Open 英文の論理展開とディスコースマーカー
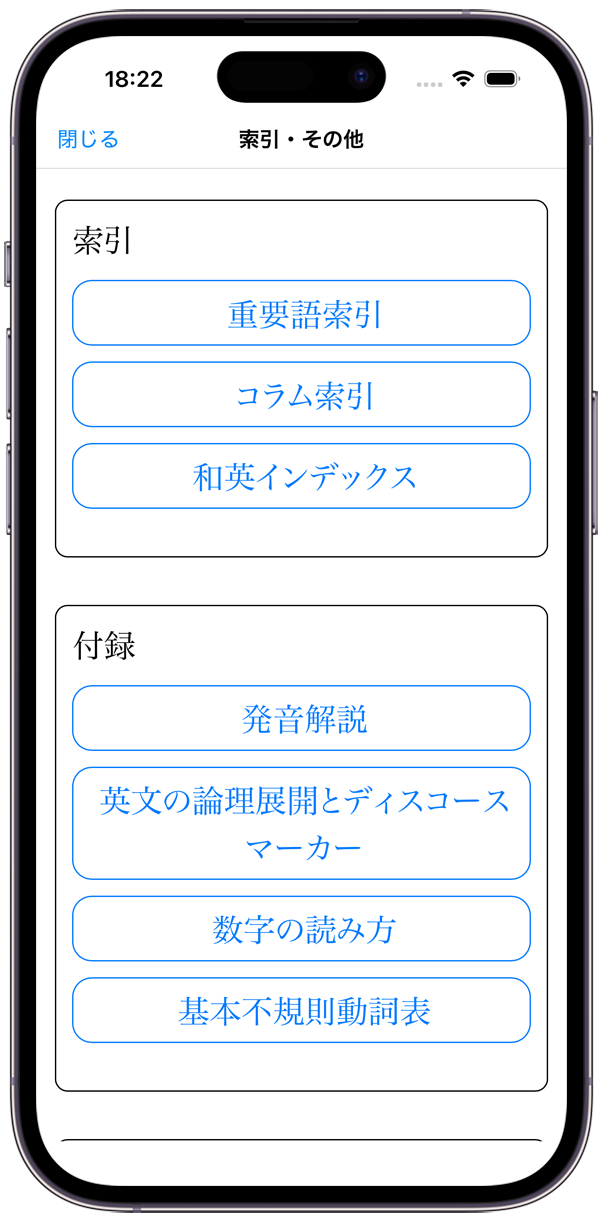 301,823
